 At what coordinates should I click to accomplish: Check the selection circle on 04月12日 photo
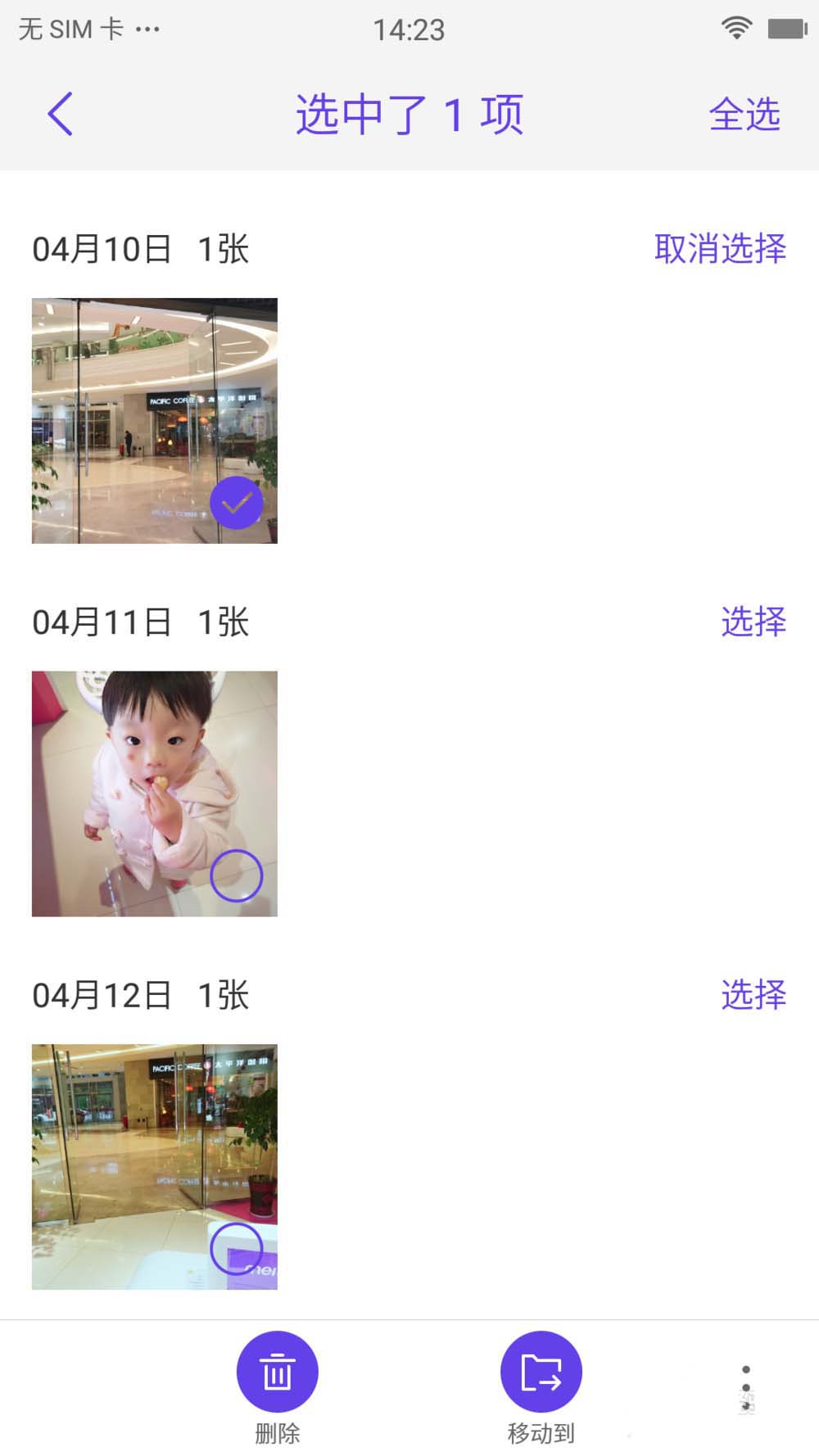pos(236,1248)
